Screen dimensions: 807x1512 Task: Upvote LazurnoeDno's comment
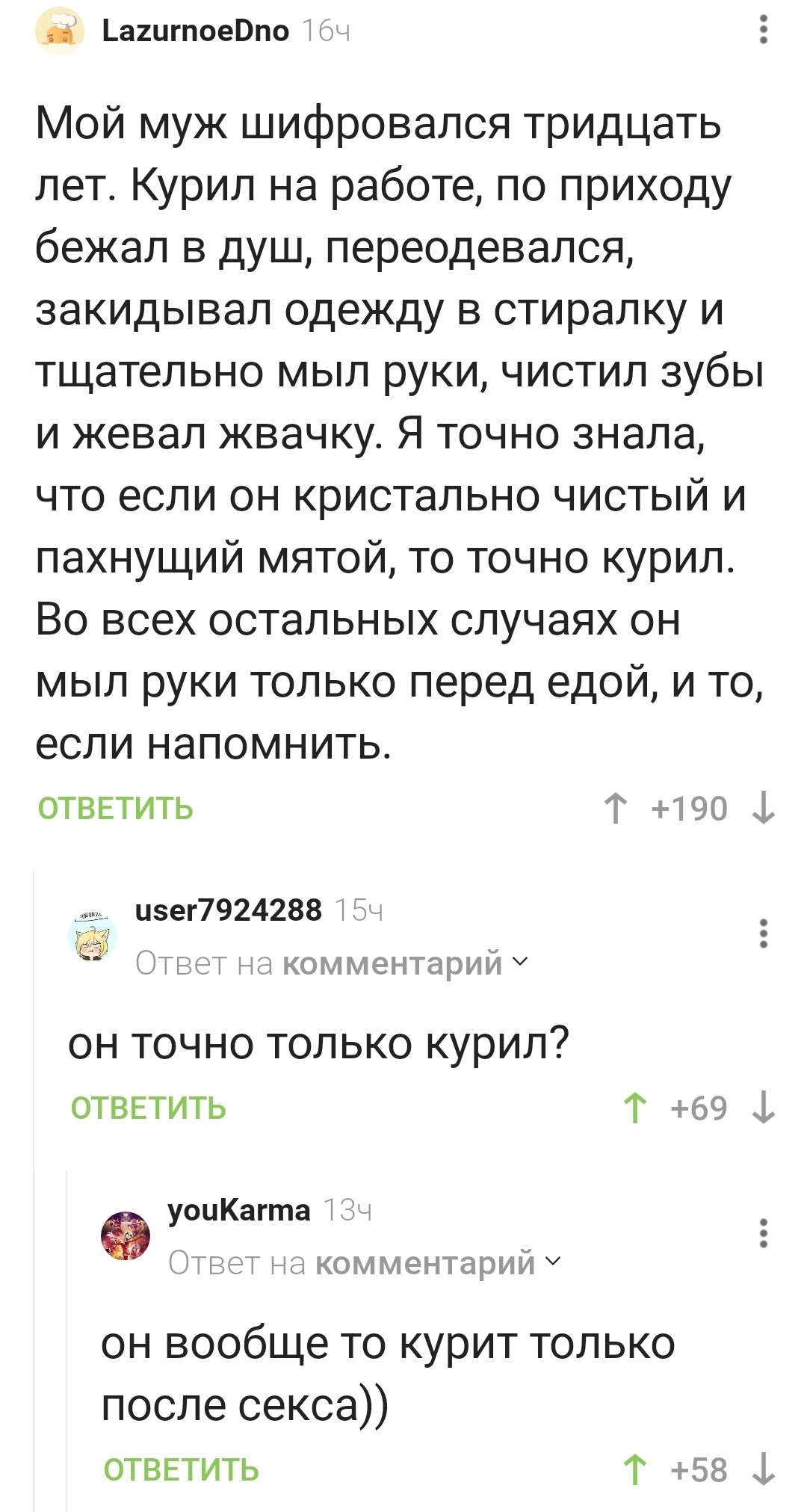(x=615, y=809)
